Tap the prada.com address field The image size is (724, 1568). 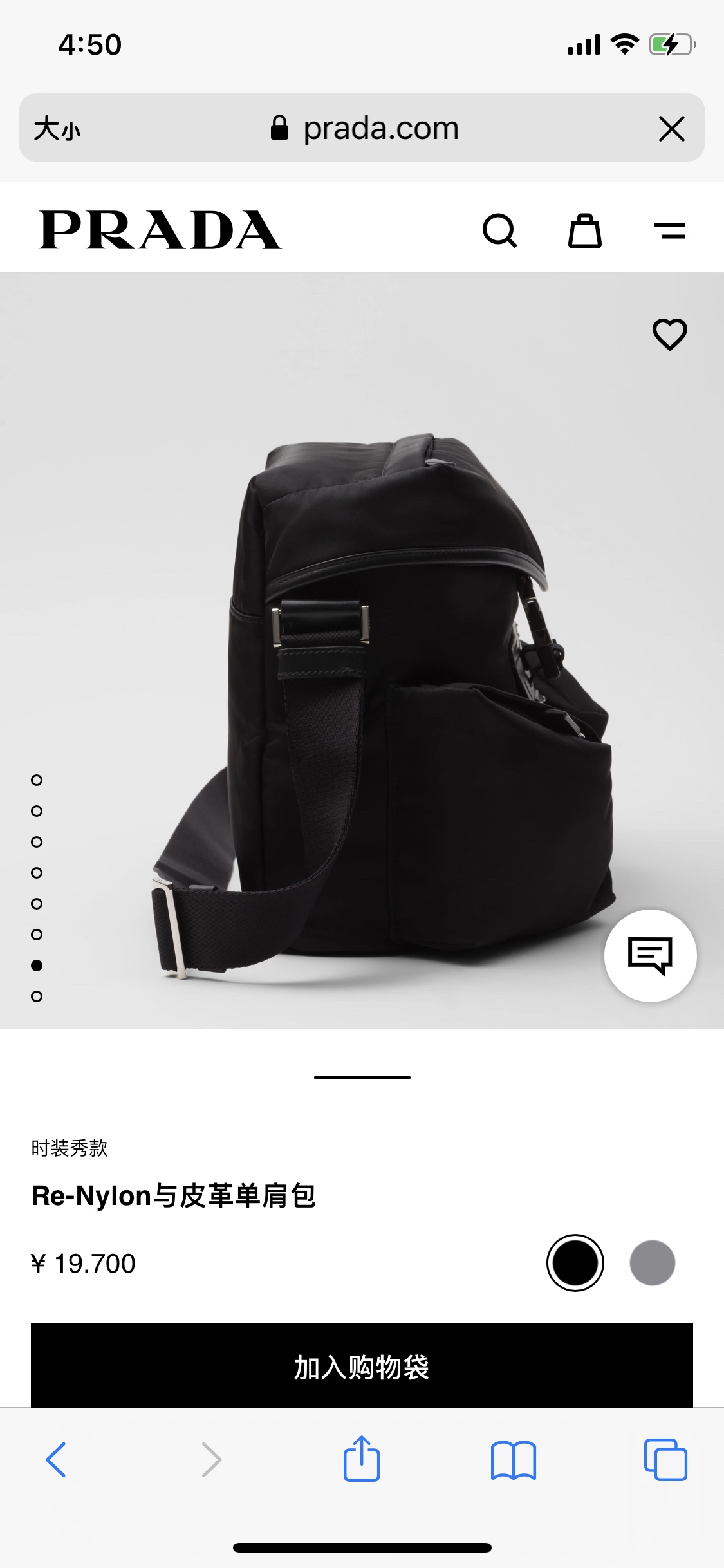(364, 128)
